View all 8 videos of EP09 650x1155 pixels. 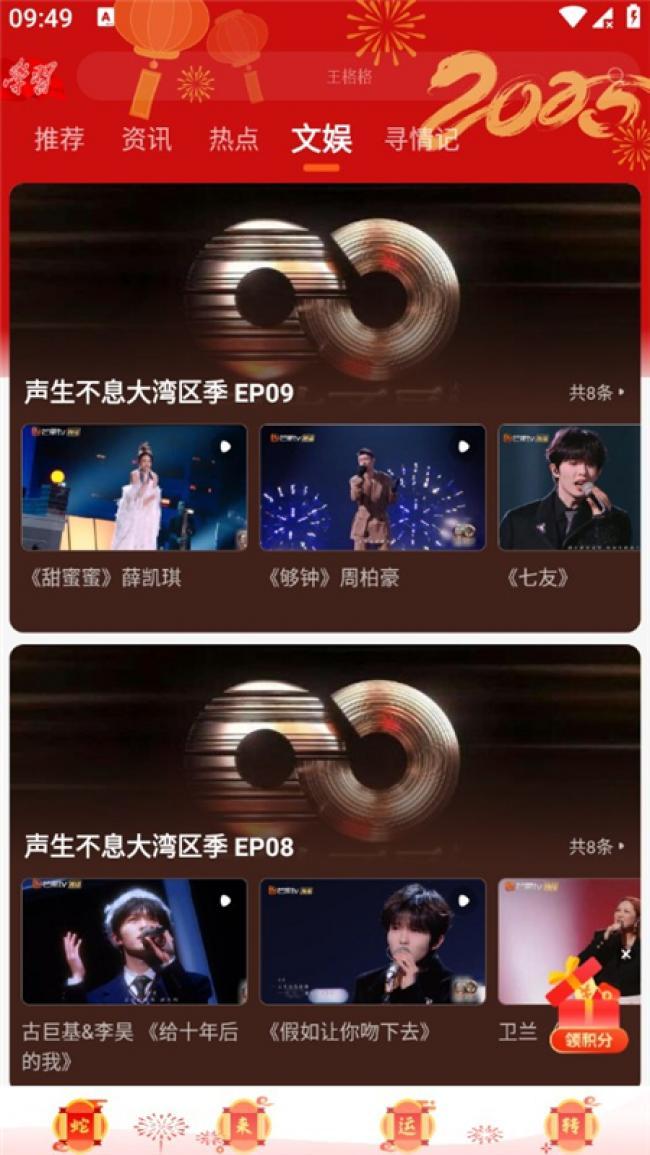[x=597, y=393]
